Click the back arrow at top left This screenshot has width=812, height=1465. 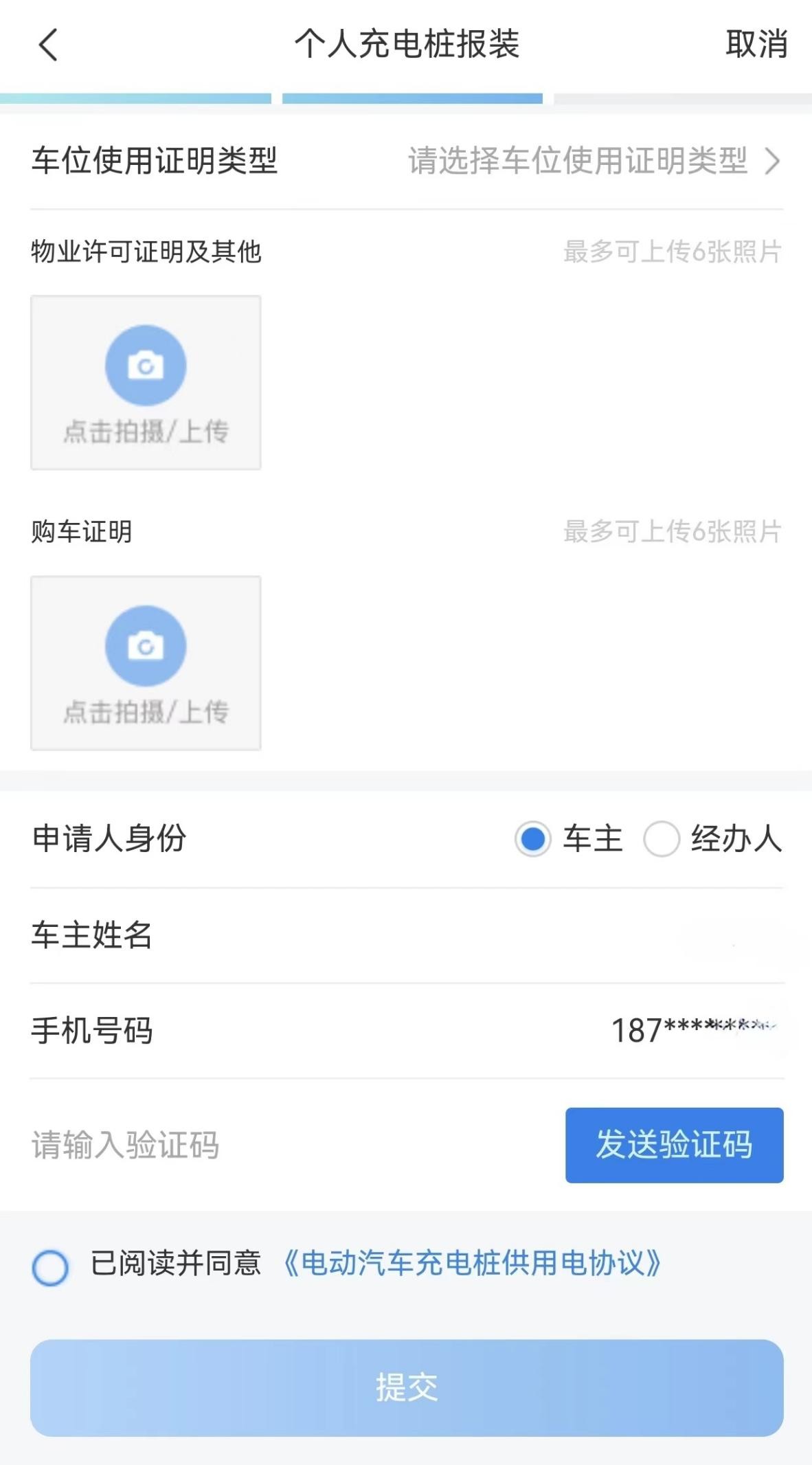pos(45,44)
